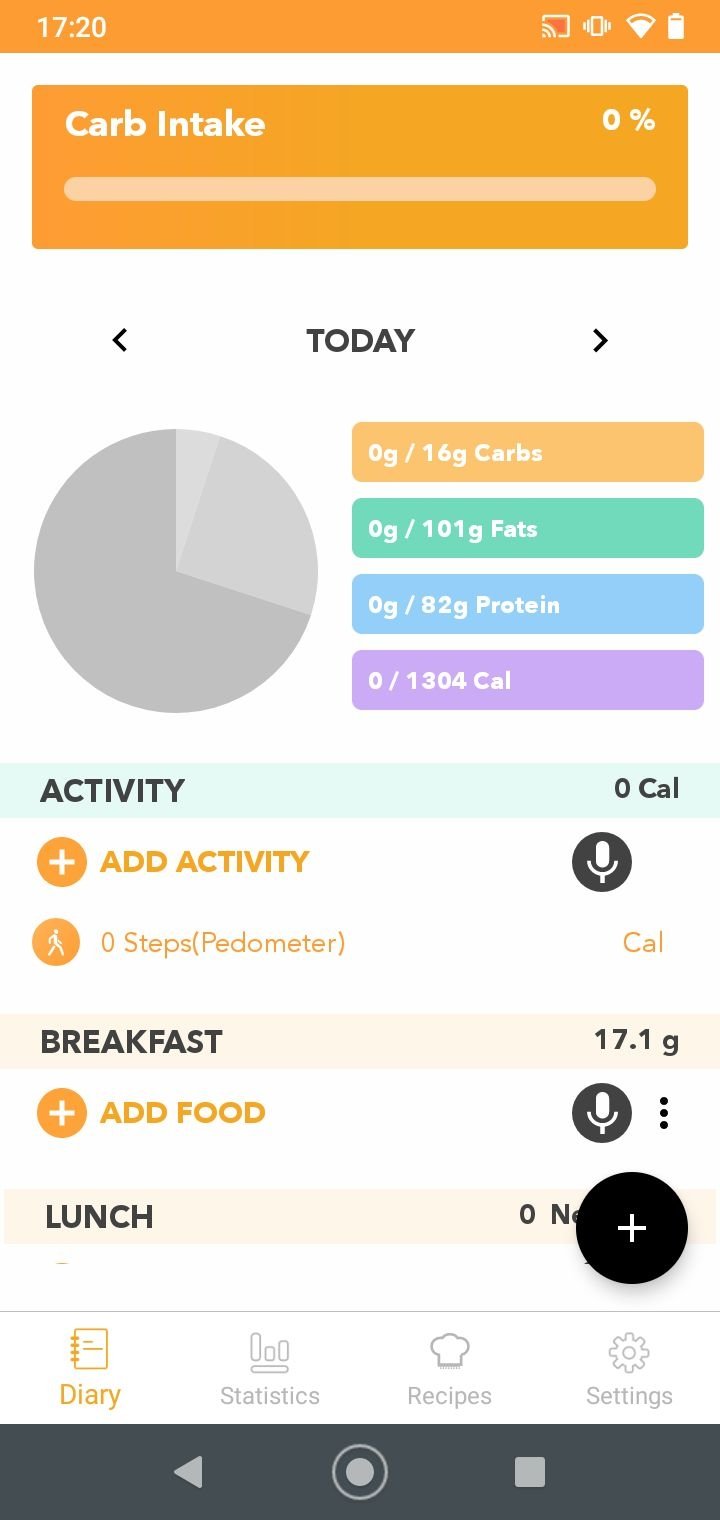Go to the next day arrow
The width and height of the screenshot is (720, 1520).
[600, 341]
